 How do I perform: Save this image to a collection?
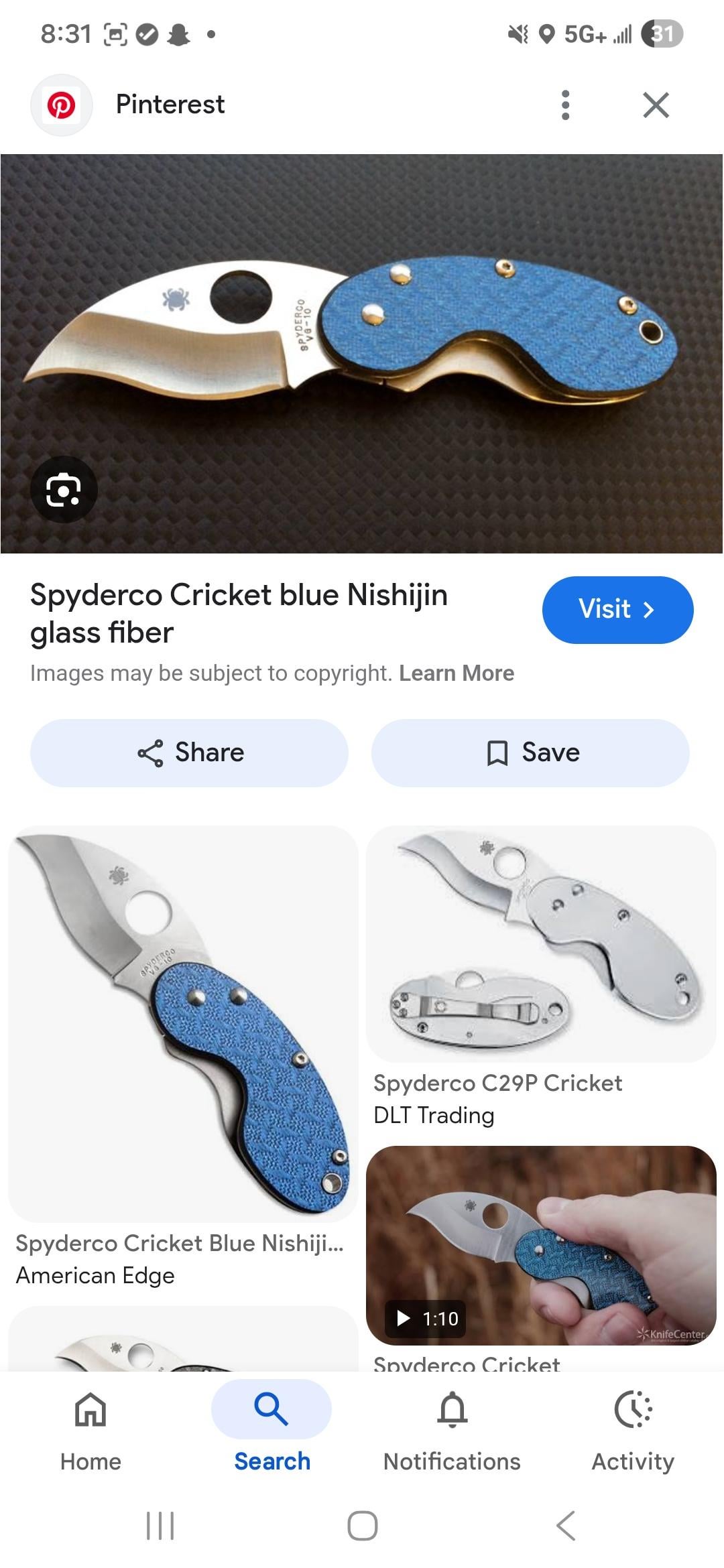tap(530, 753)
